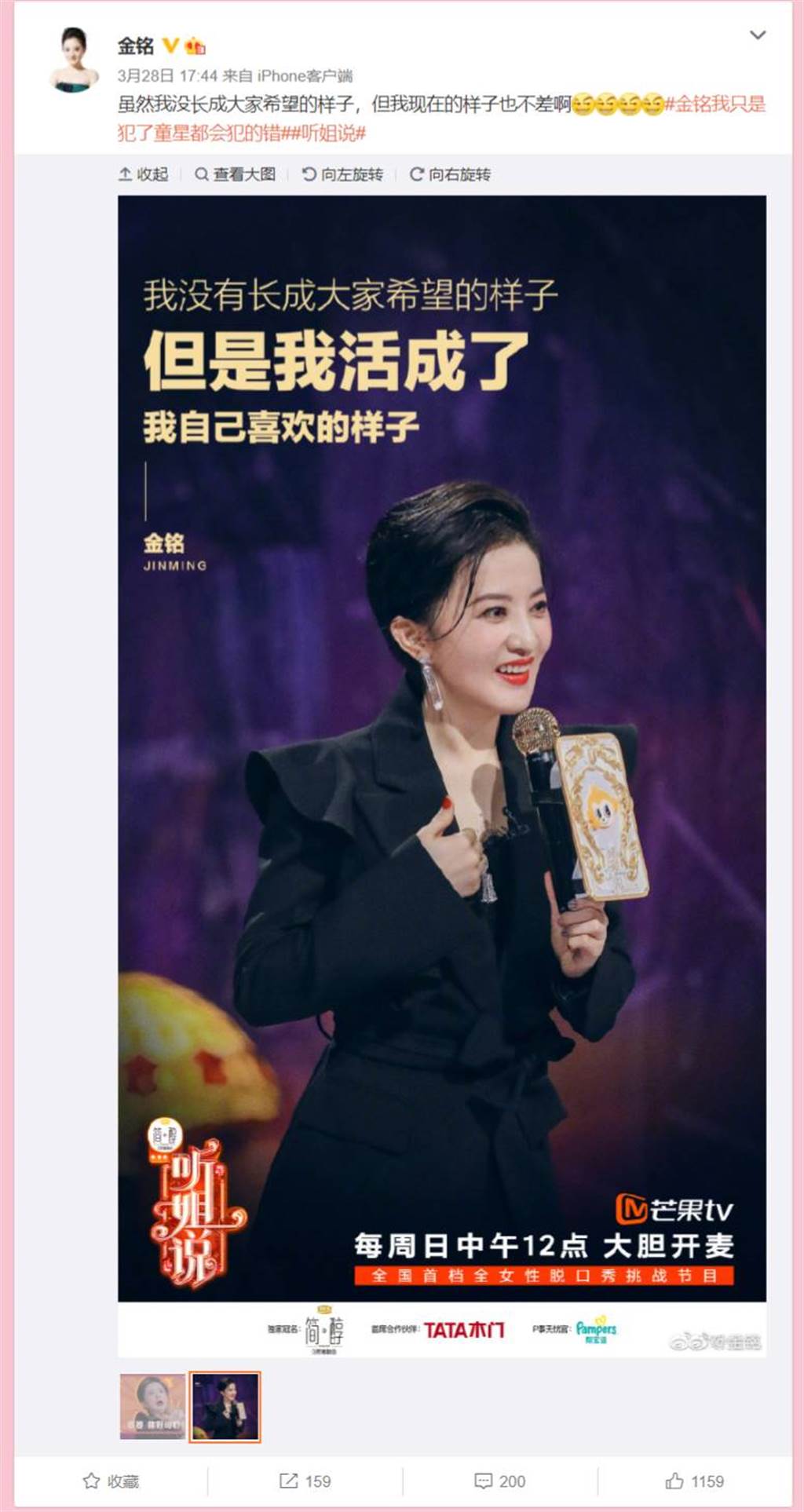Rotate image right with 向右旋转
The width and height of the screenshot is (804, 1512).
click(450, 174)
